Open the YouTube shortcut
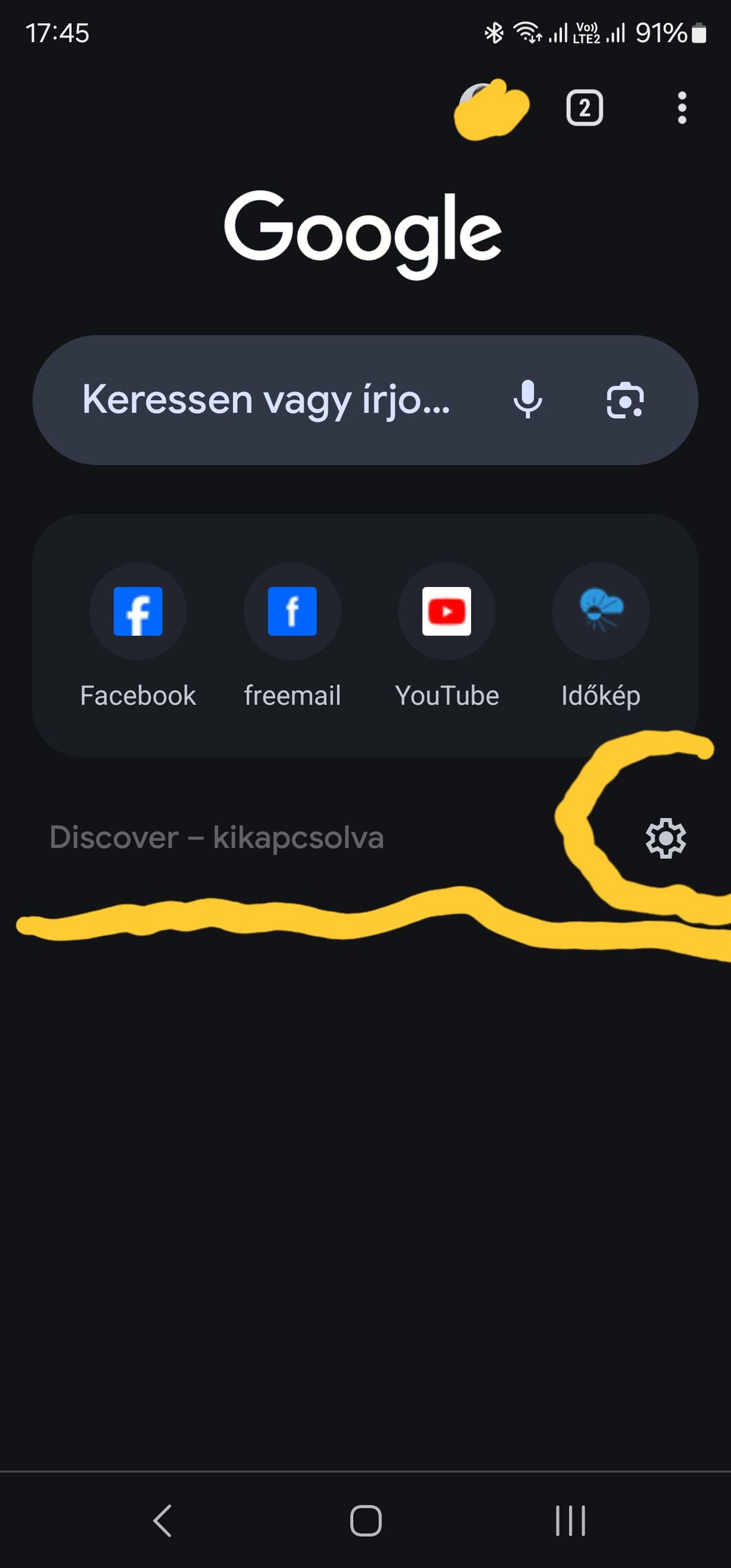Image resolution: width=731 pixels, height=1568 pixels. point(447,636)
